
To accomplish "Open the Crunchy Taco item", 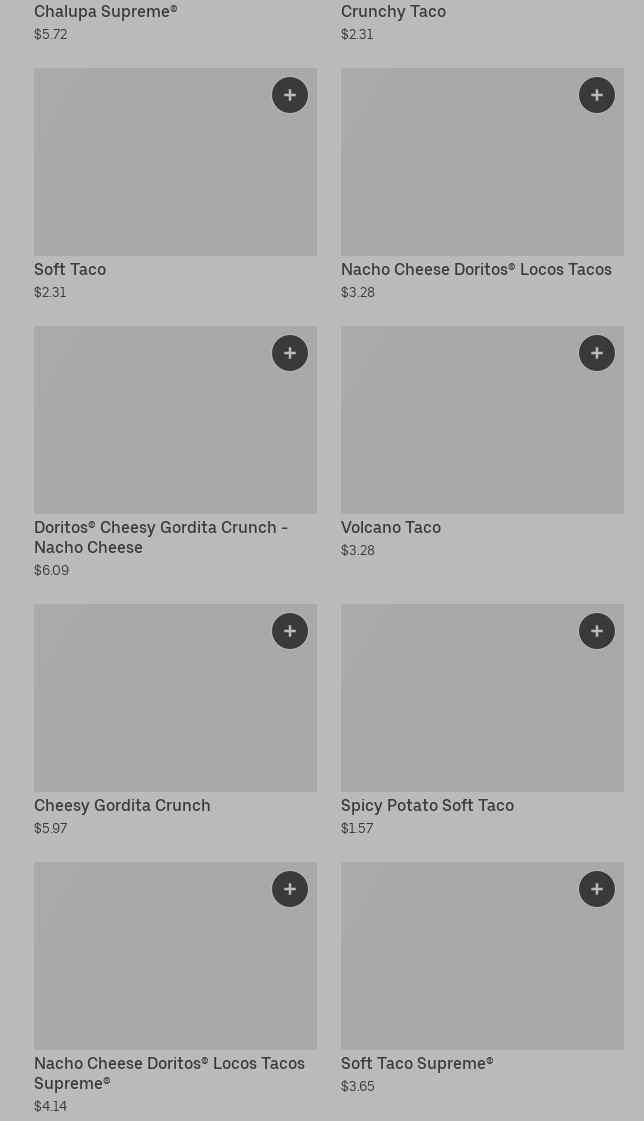I will tap(393, 12).
